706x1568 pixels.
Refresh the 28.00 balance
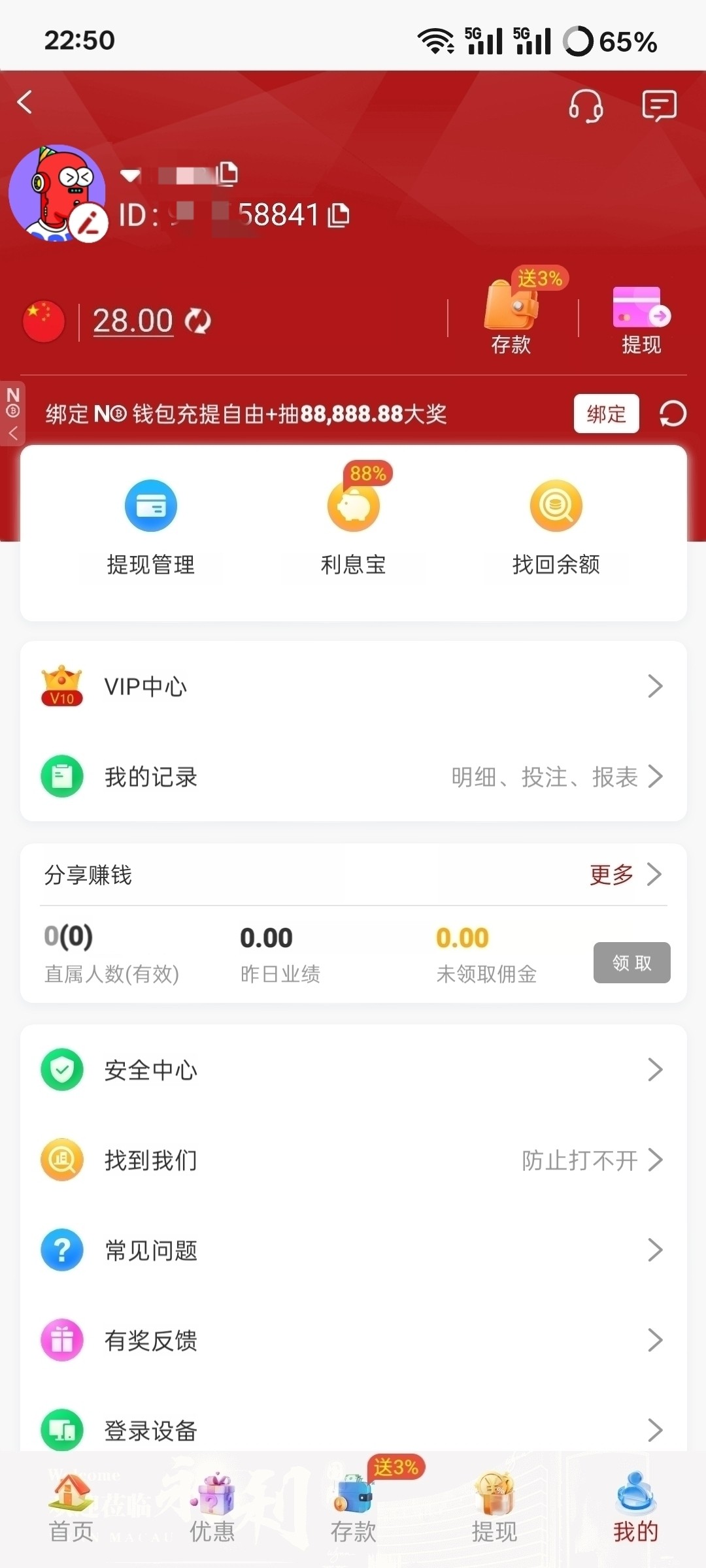(x=198, y=321)
